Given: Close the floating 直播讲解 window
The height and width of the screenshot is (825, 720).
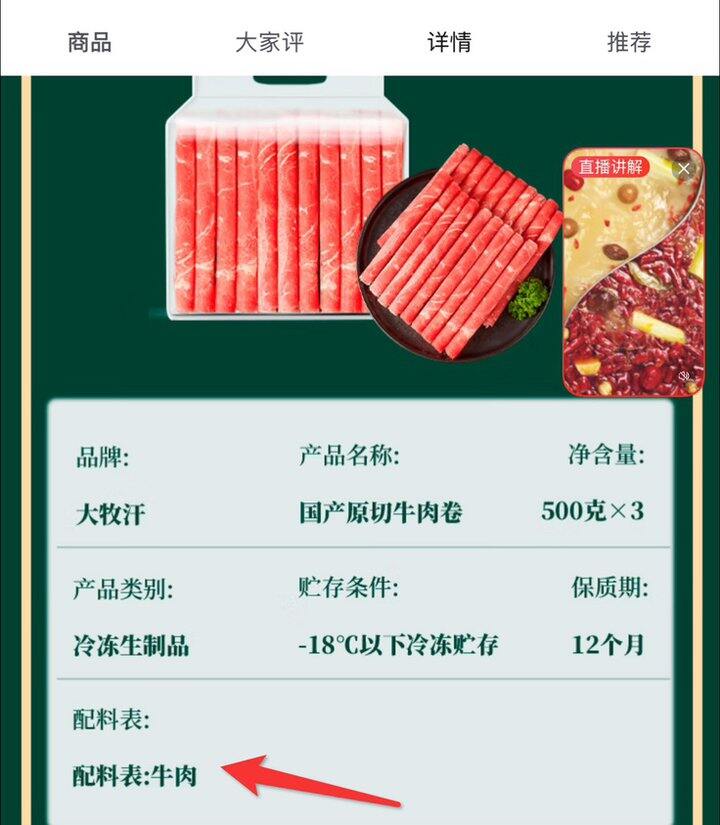Looking at the screenshot, I should (684, 169).
